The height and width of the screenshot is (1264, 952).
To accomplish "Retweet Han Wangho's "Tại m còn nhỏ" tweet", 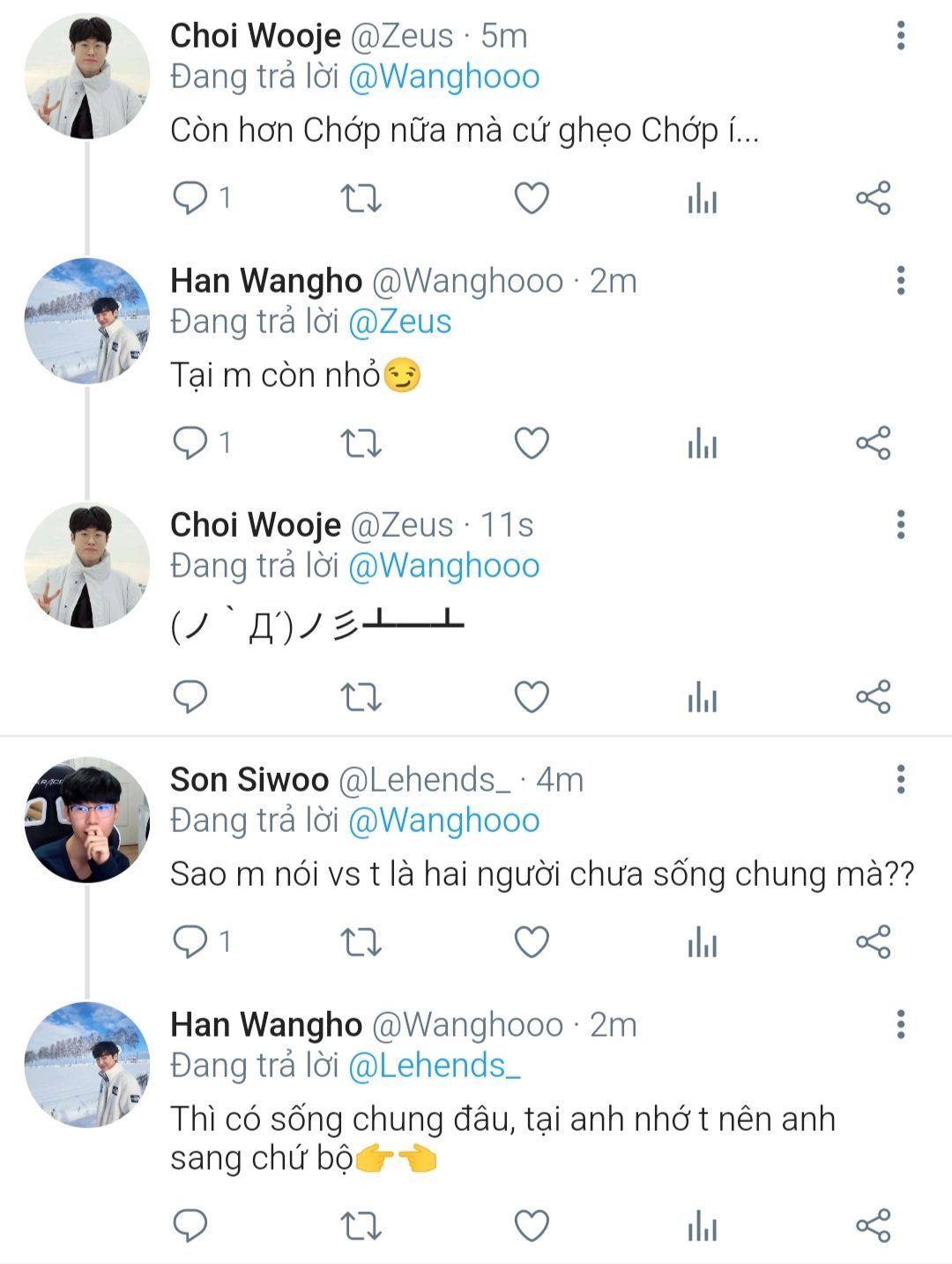I will pos(361,443).
